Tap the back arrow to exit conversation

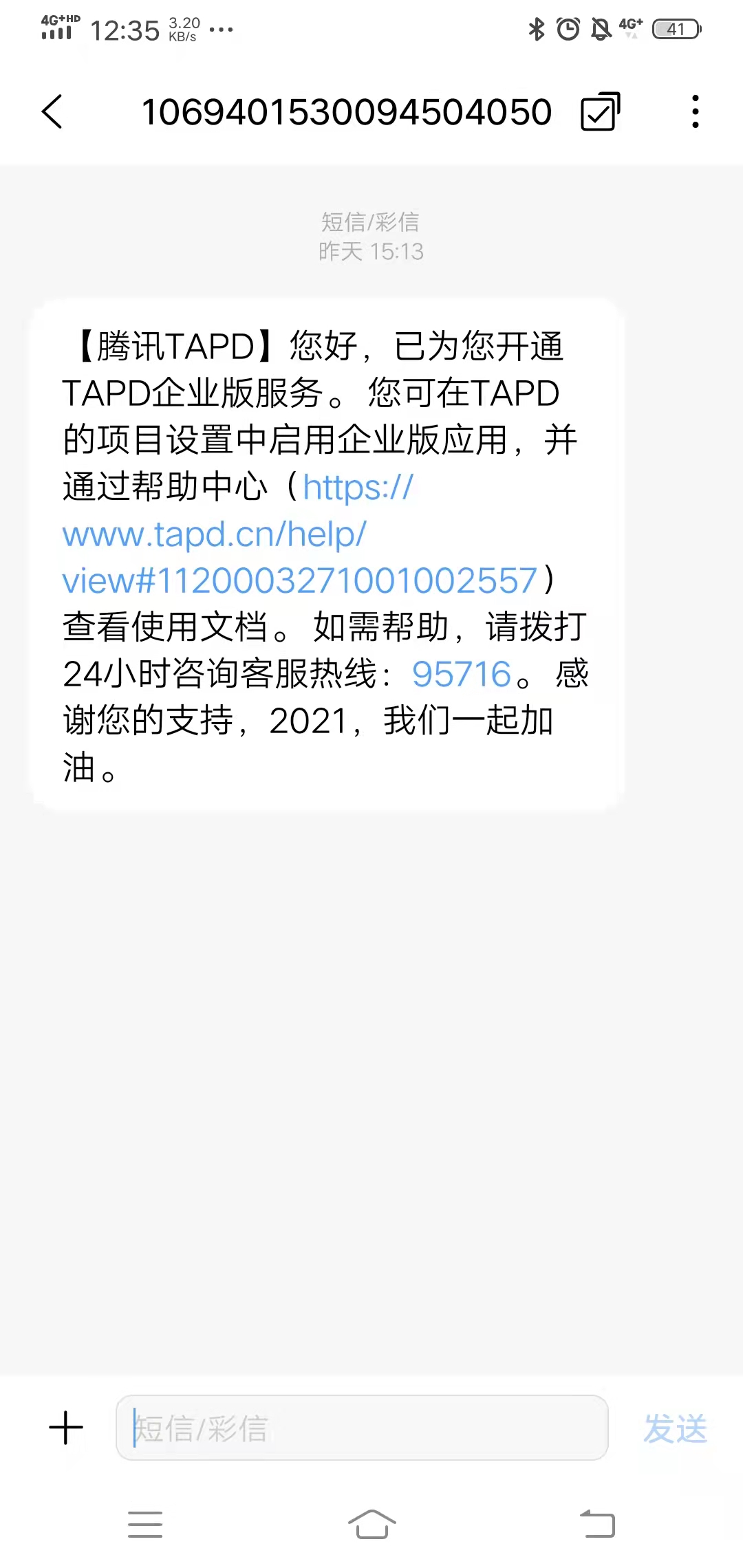pos(53,112)
